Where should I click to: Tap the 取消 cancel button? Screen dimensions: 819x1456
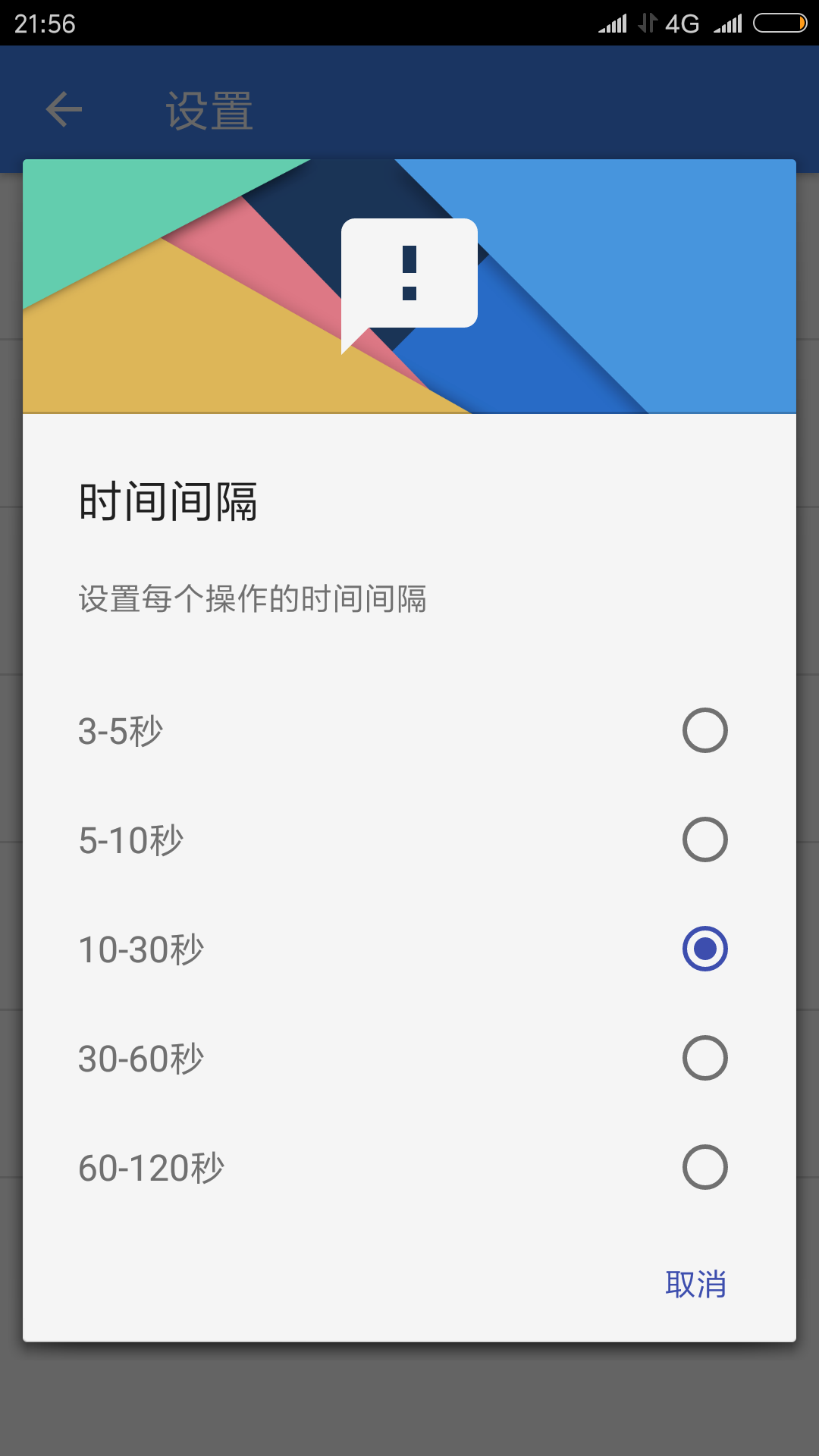695,1284
